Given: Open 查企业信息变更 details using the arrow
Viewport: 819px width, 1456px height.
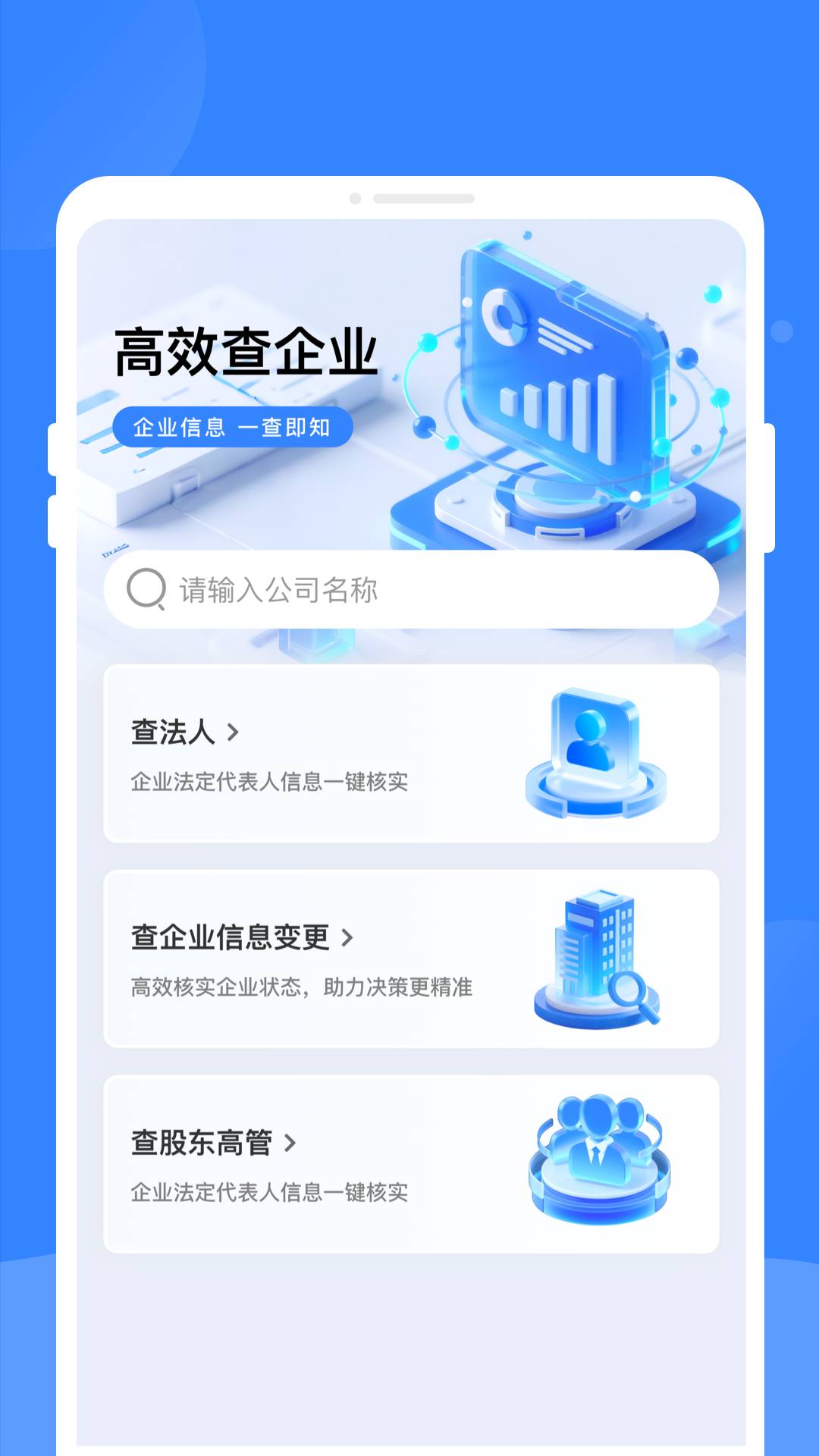Looking at the screenshot, I should pos(349,937).
